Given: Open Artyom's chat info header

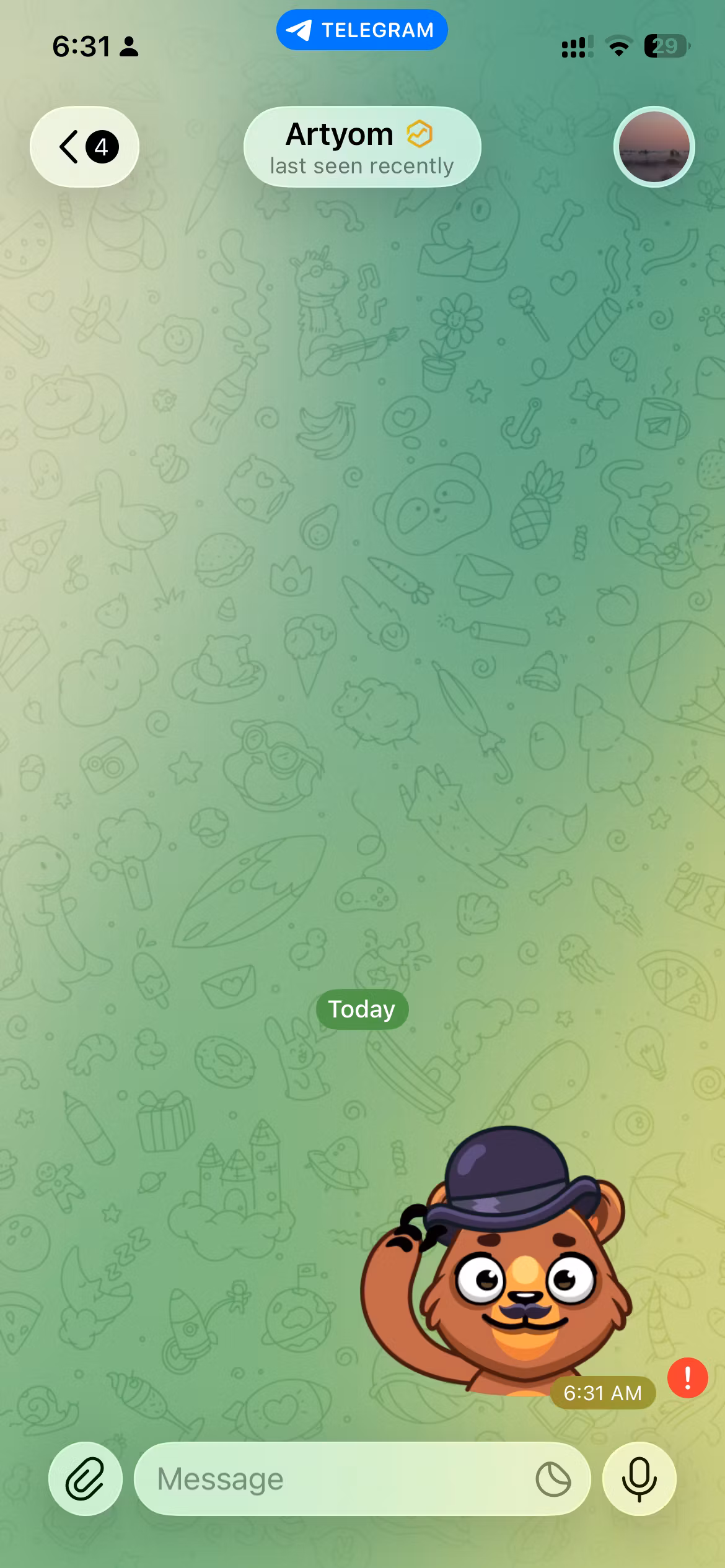Looking at the screenshot, I should pyautogui.click(x=362, y=147).
